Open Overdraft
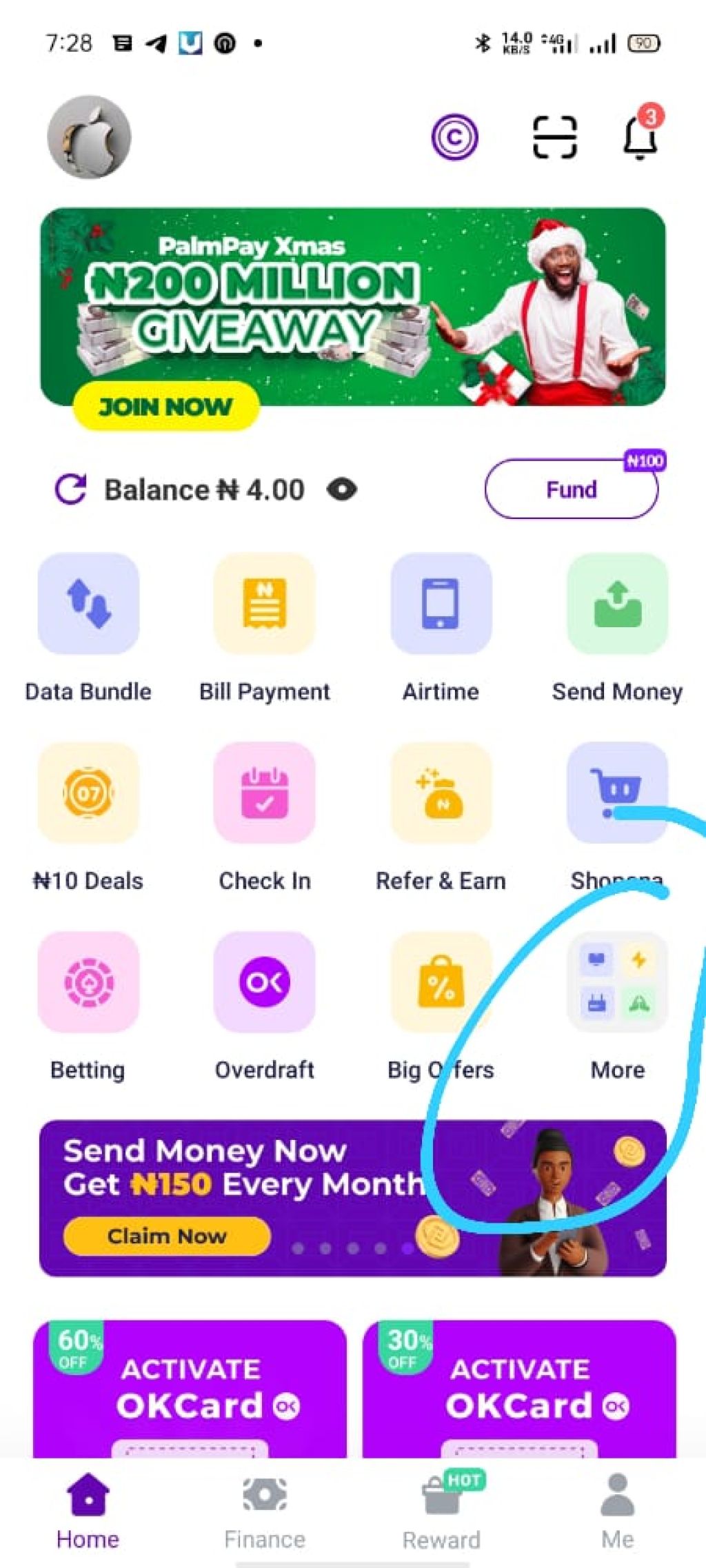The height and width of the screenshot is (1568, 706). click(x=265, y=982)
